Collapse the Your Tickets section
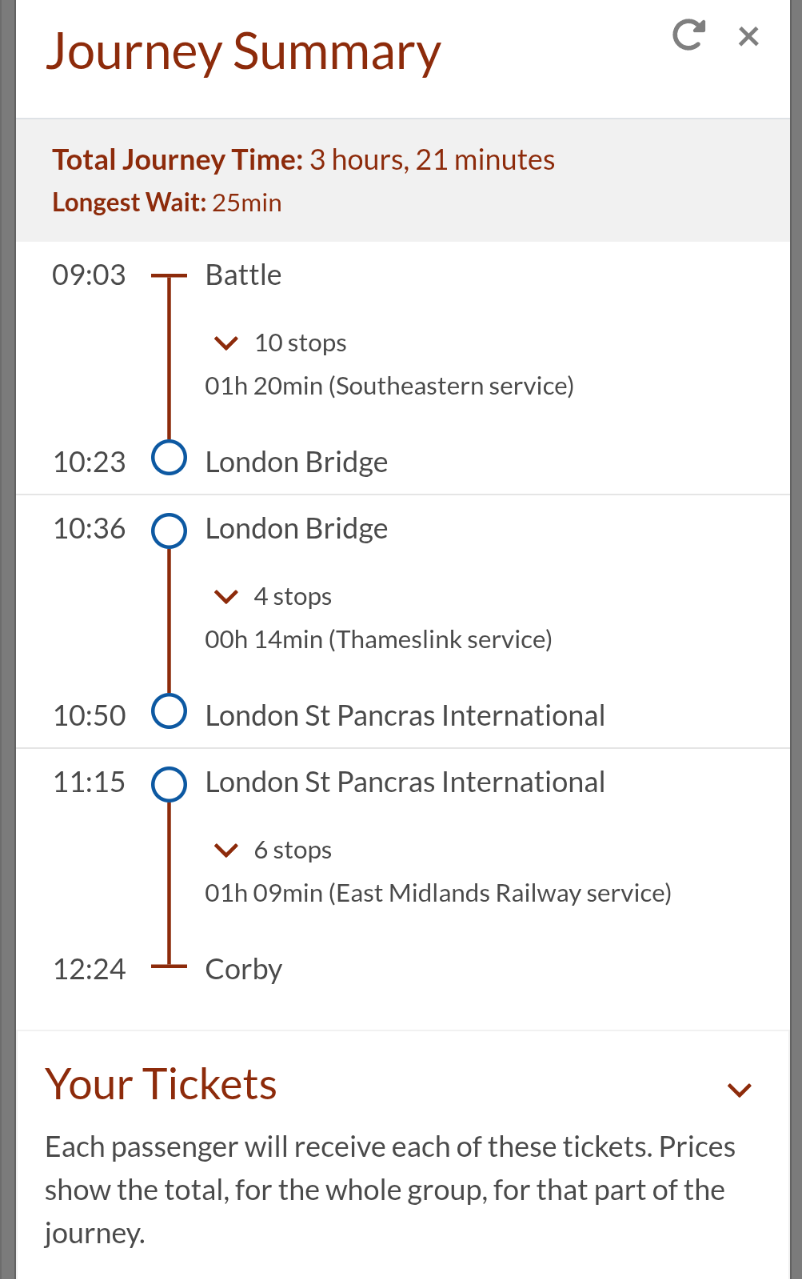Screen dimensions: 802x1279 pyautogui.click(x=738, y=1089)
